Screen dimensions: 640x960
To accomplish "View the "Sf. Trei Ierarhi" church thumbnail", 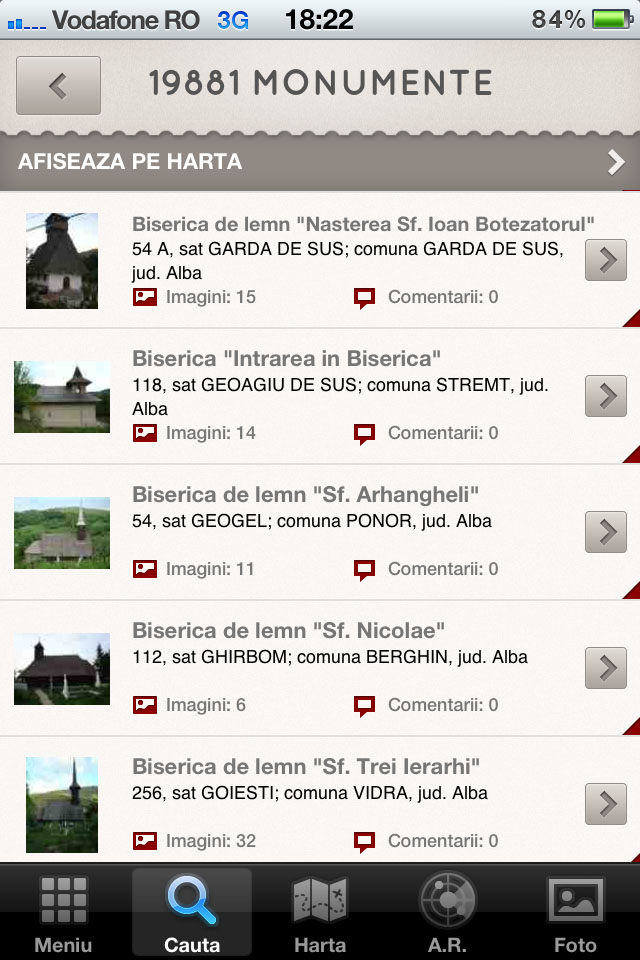I will coord(62,804).
